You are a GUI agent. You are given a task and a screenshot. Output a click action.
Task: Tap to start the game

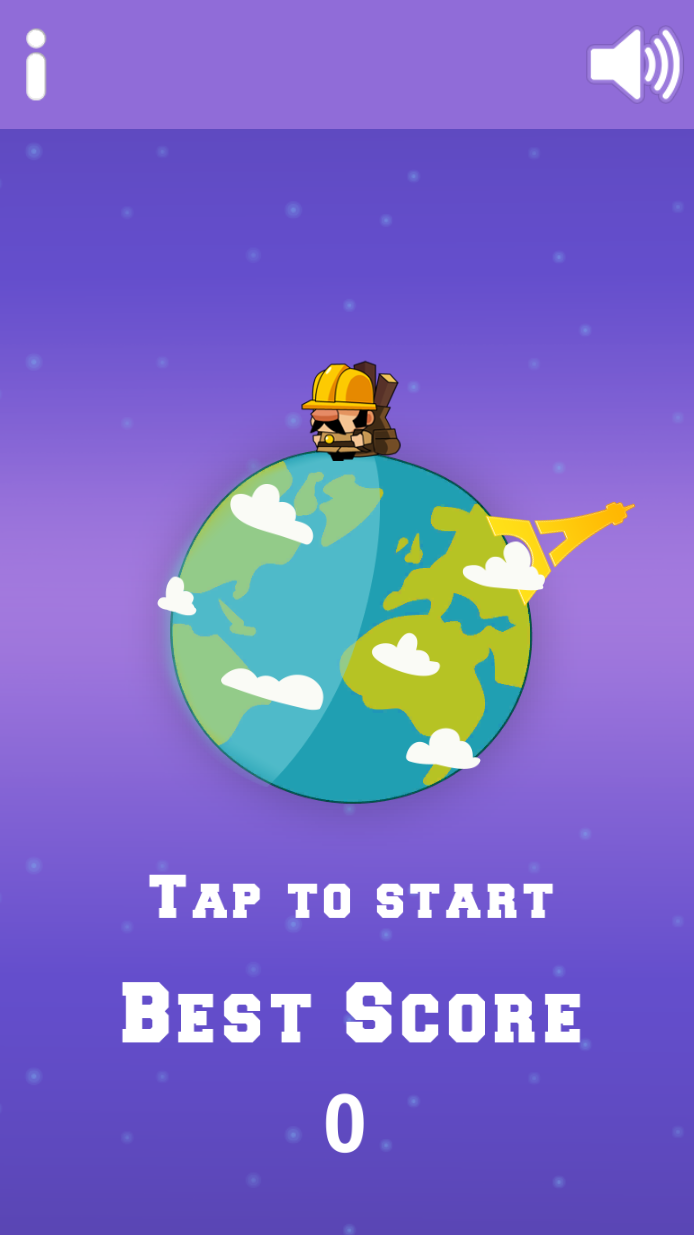(x=351, y=897)
